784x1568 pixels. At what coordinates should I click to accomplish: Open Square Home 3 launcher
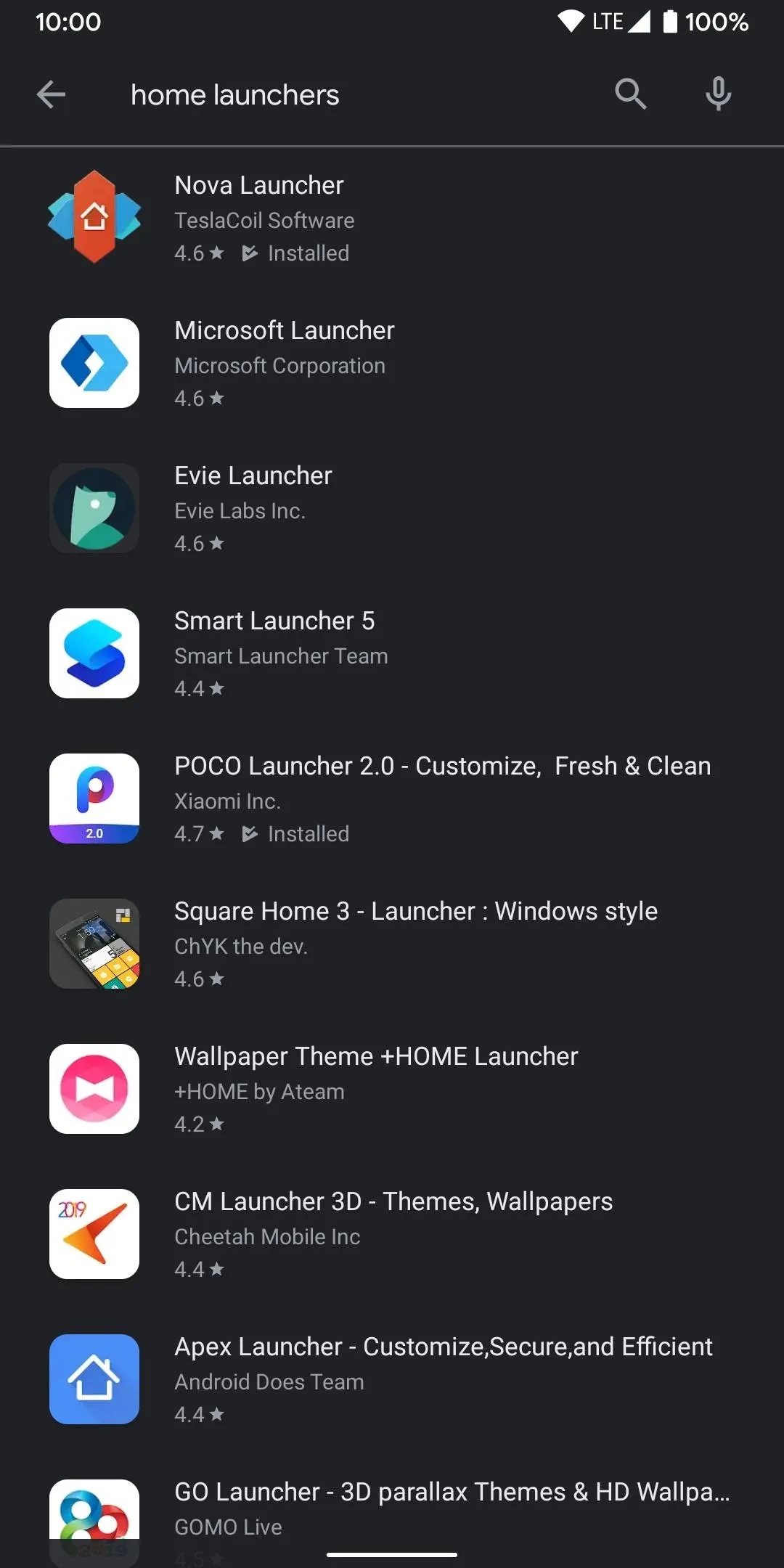click(392, 944)
